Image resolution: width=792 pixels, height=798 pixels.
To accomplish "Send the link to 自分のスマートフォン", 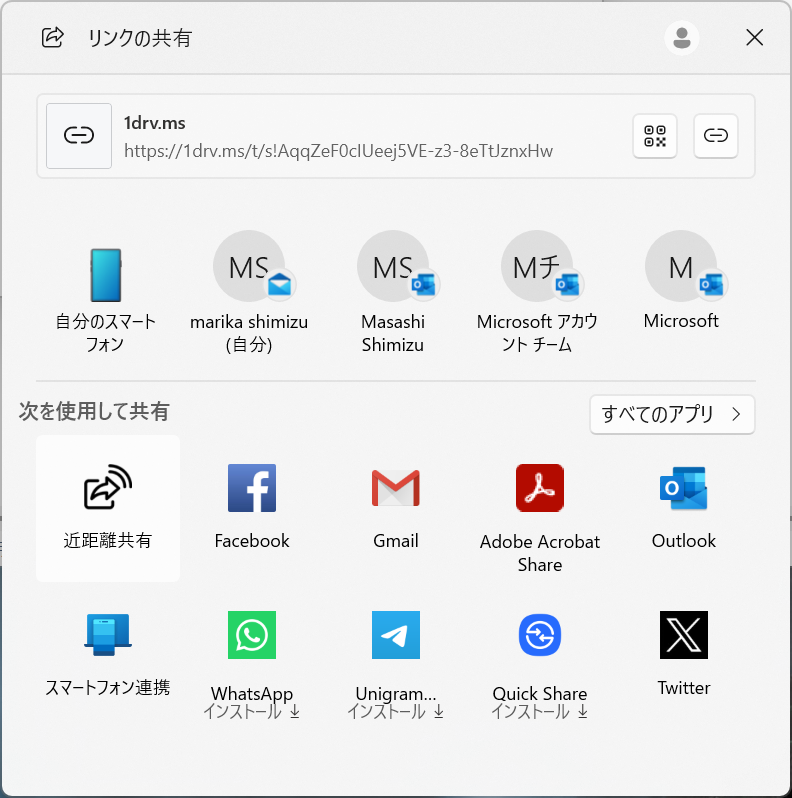I will pyautogui.click(x=107, y=290).
